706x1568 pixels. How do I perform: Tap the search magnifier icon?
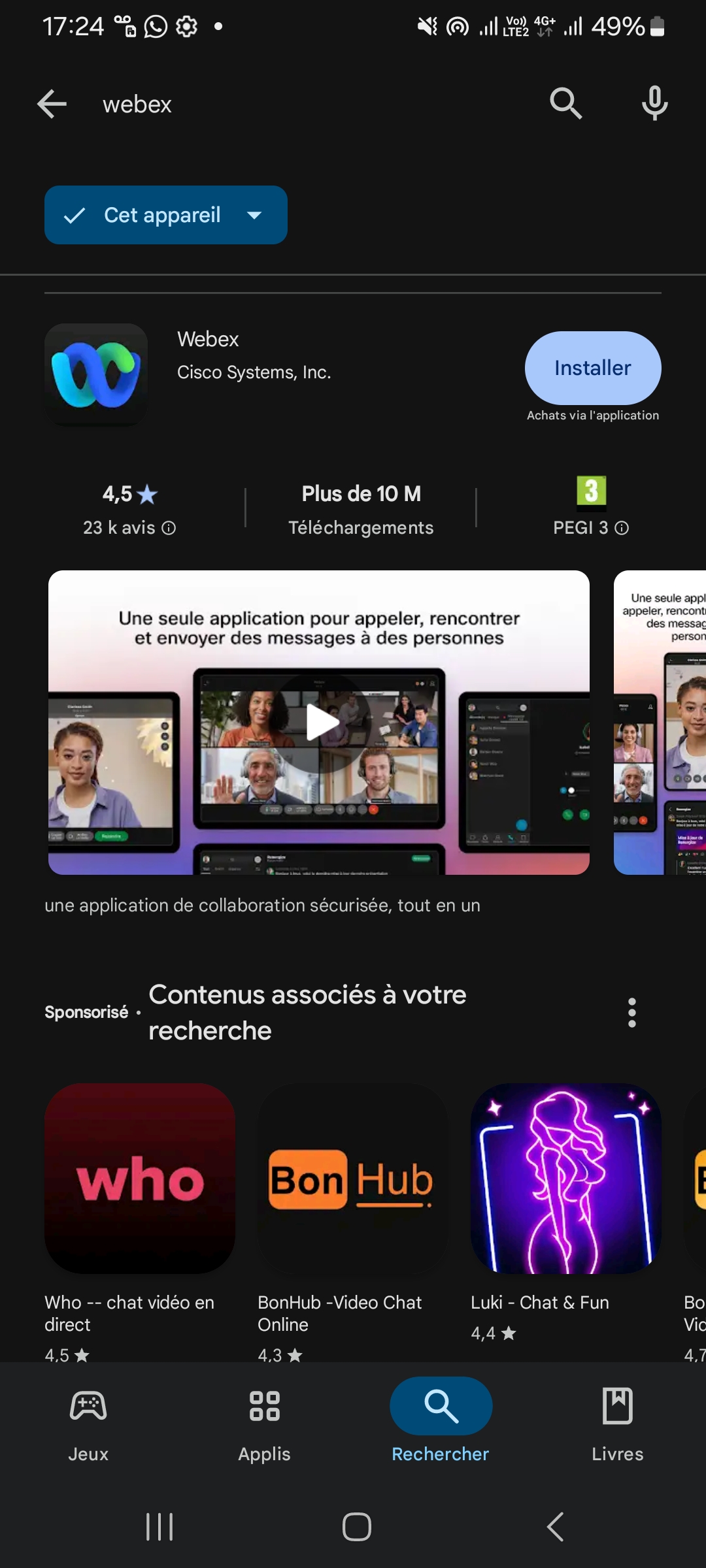(x=565, y=104)
